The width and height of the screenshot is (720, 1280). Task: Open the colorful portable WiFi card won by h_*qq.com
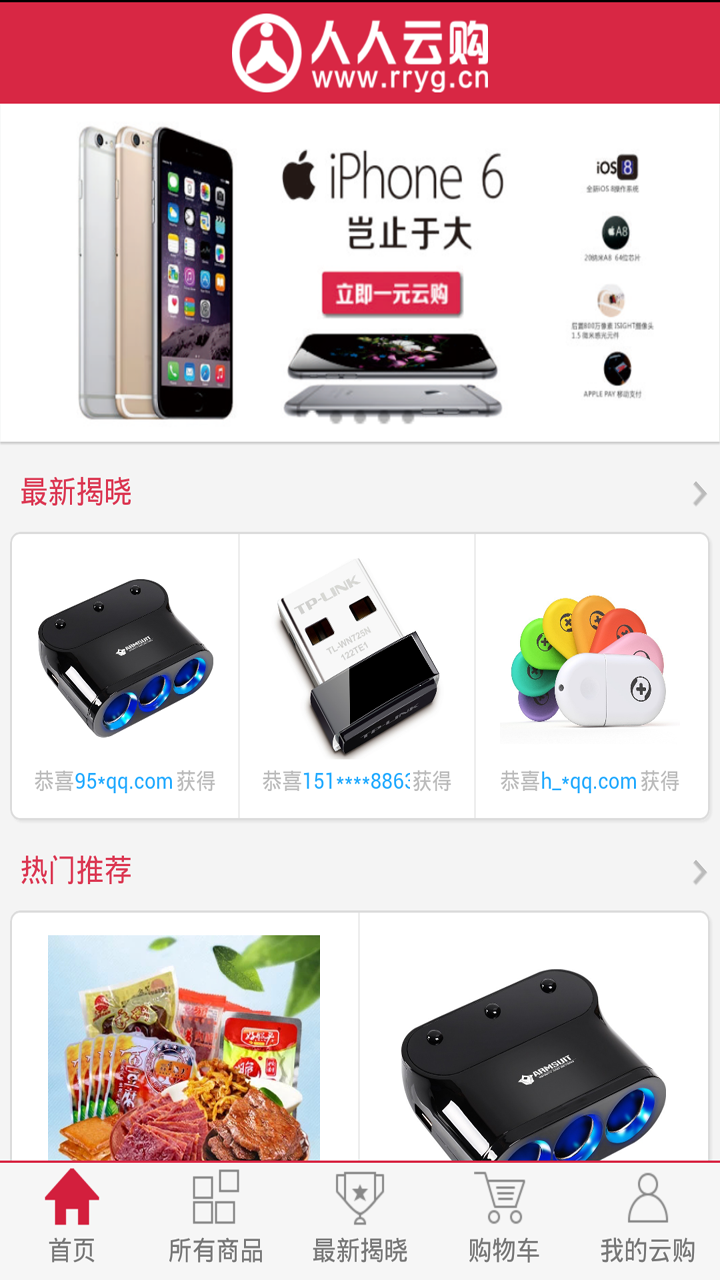pos(590,675)
